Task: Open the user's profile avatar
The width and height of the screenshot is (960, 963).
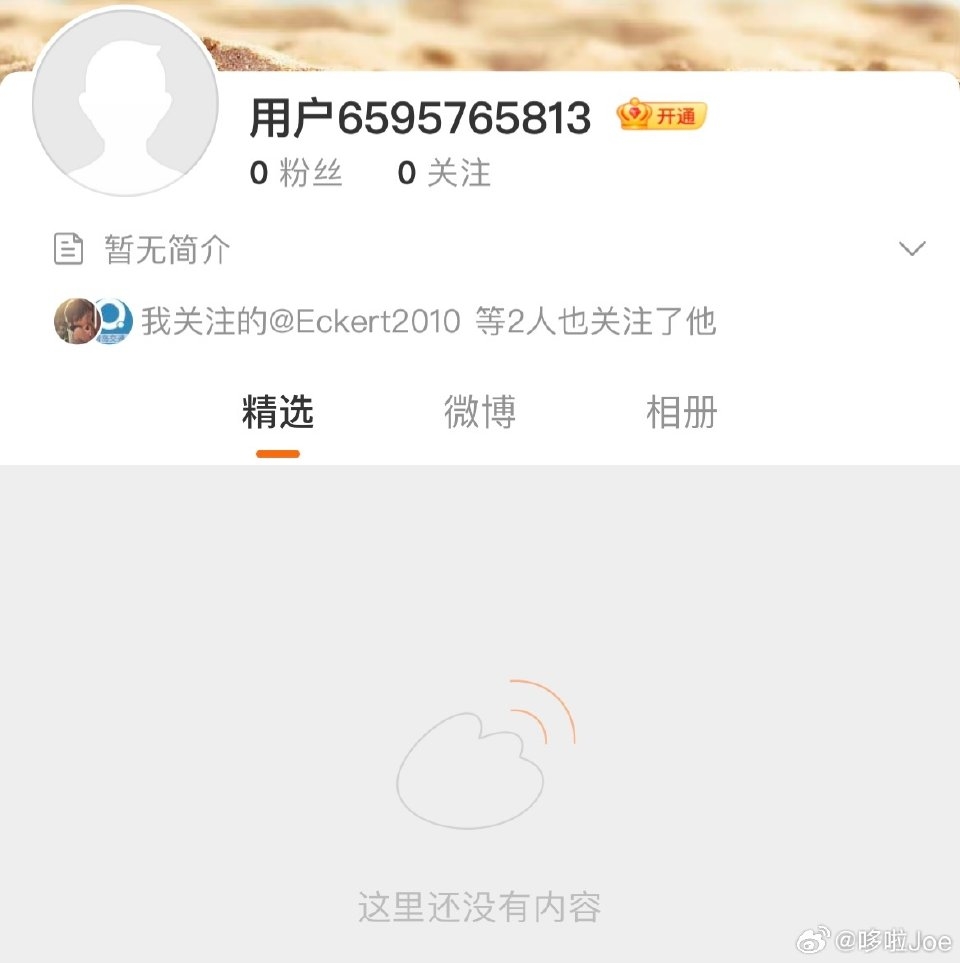Action: pos(125,103)
